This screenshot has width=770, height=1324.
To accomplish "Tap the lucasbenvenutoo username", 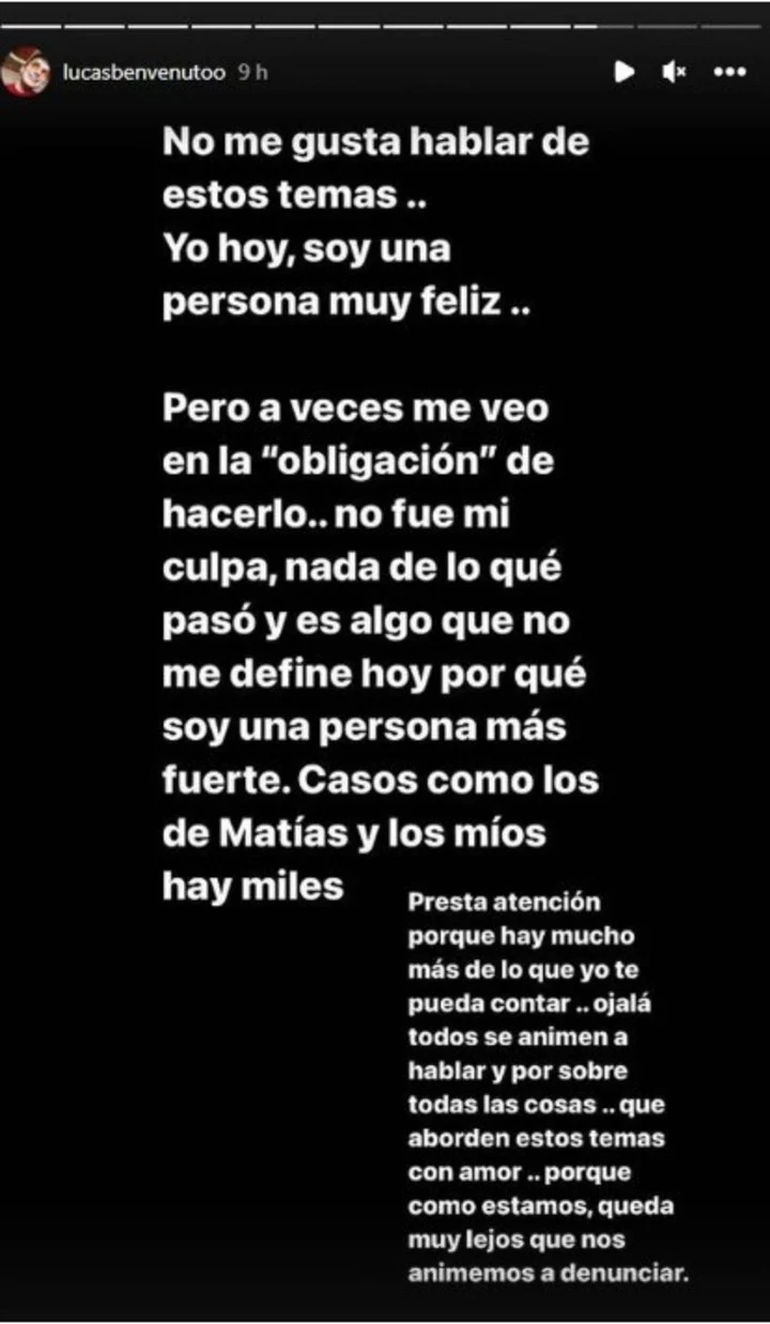I will pyautogui.click(x=144, y=73).
